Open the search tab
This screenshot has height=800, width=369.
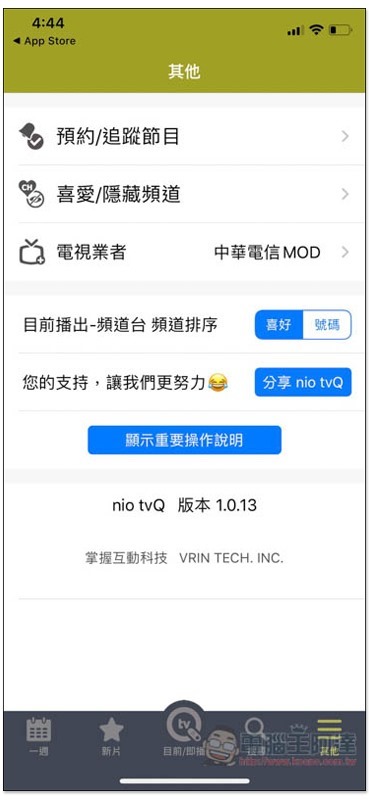point(255,737)
